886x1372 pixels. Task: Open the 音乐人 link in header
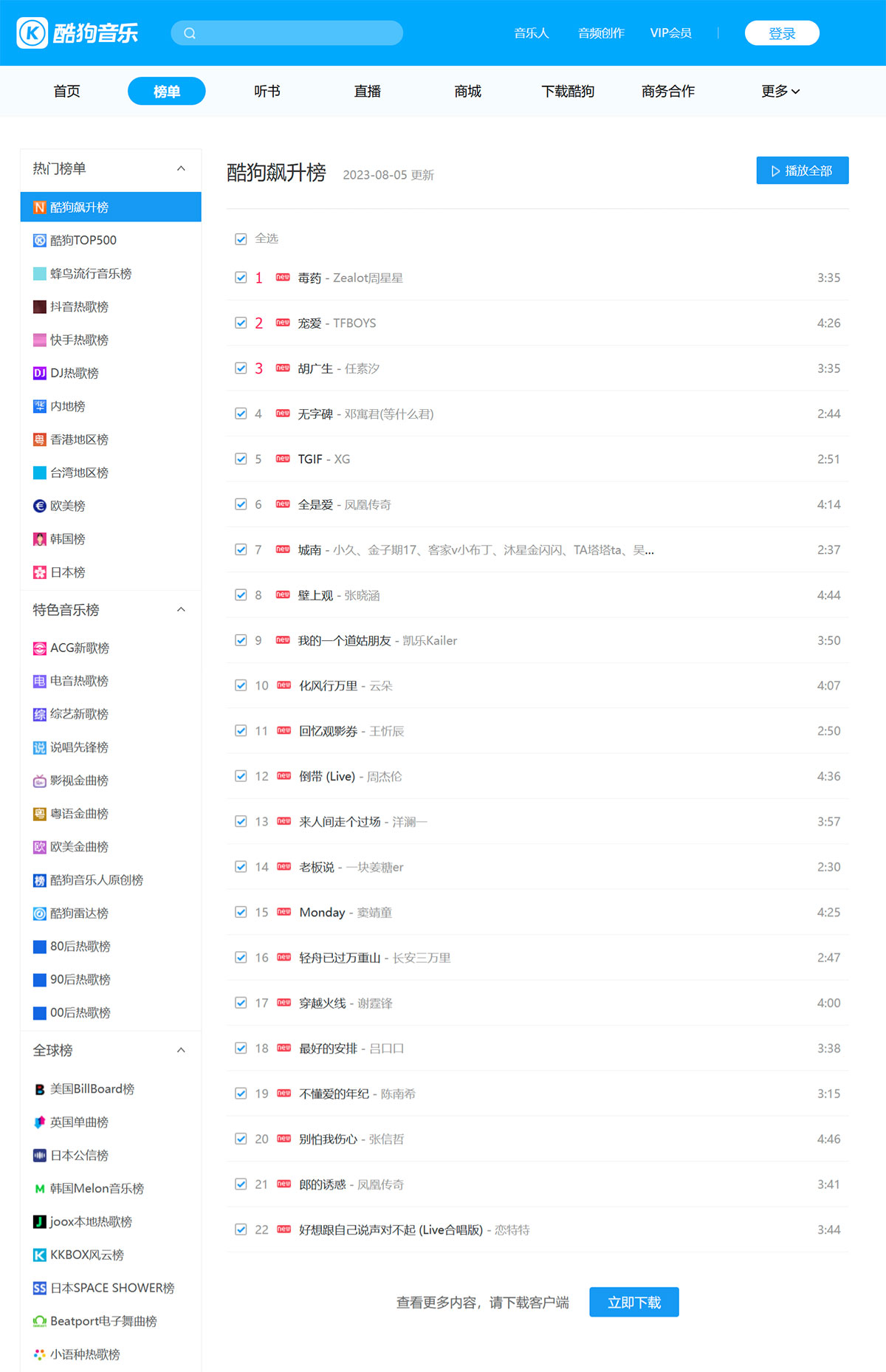(531, 33)
